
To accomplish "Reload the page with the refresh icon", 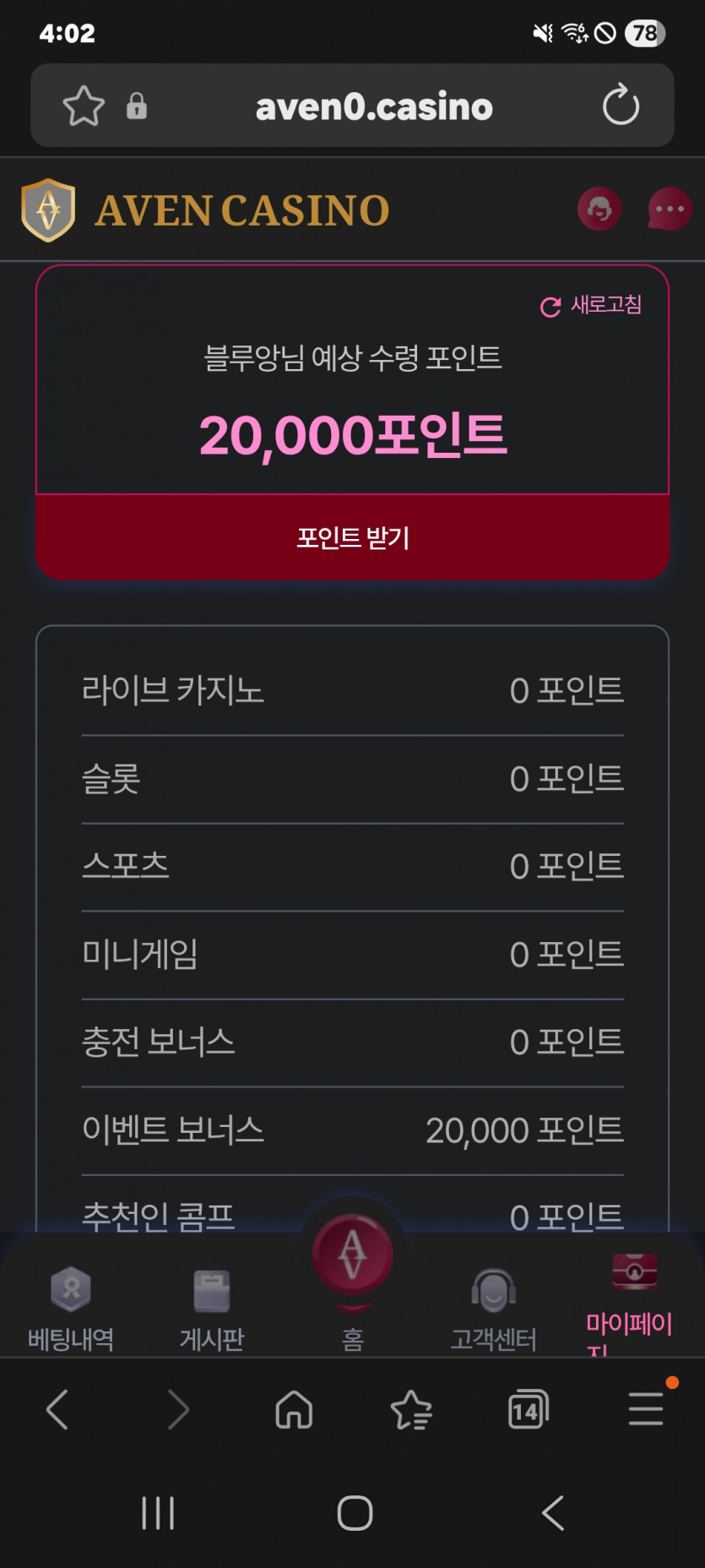I will pos(622,106).
